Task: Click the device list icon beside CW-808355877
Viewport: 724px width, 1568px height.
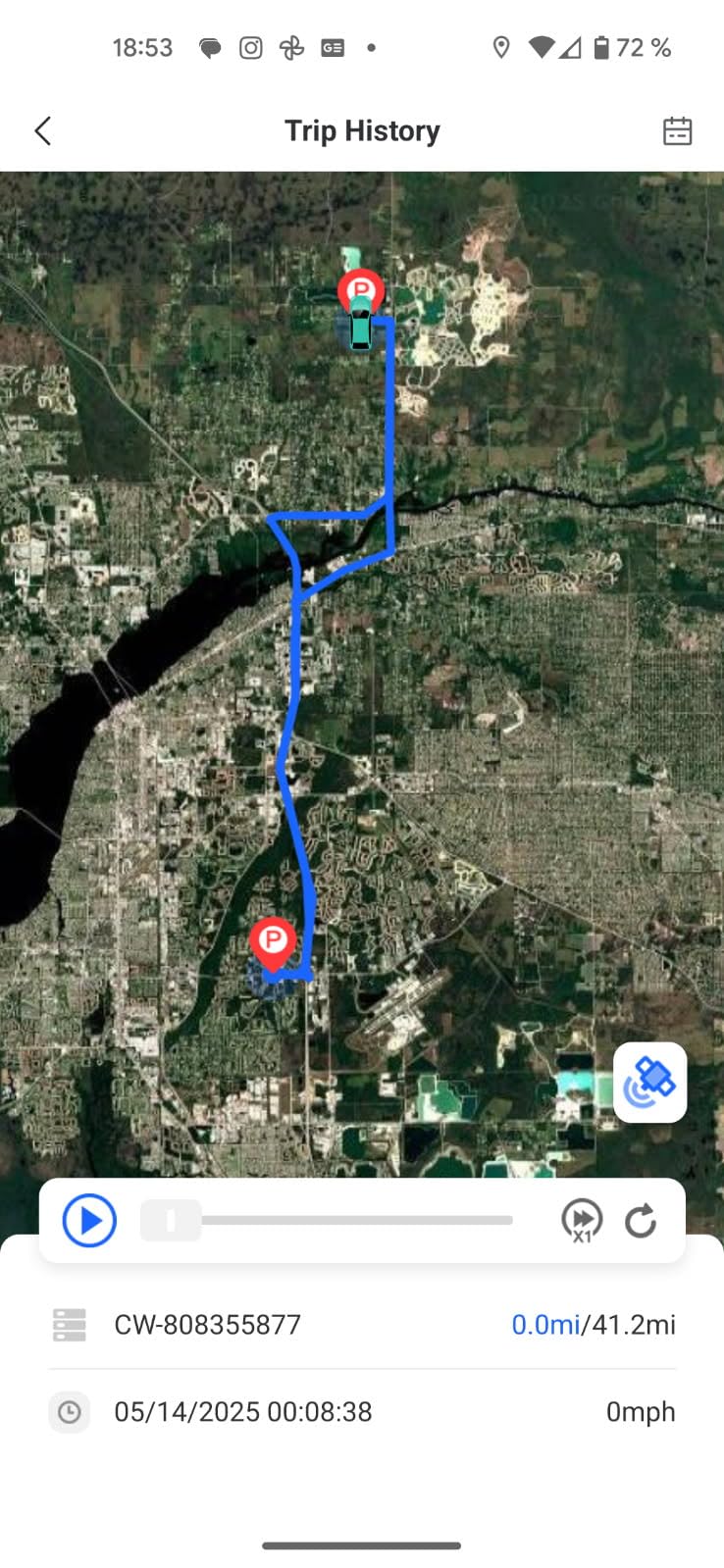Action: [x=69, y=1325]
